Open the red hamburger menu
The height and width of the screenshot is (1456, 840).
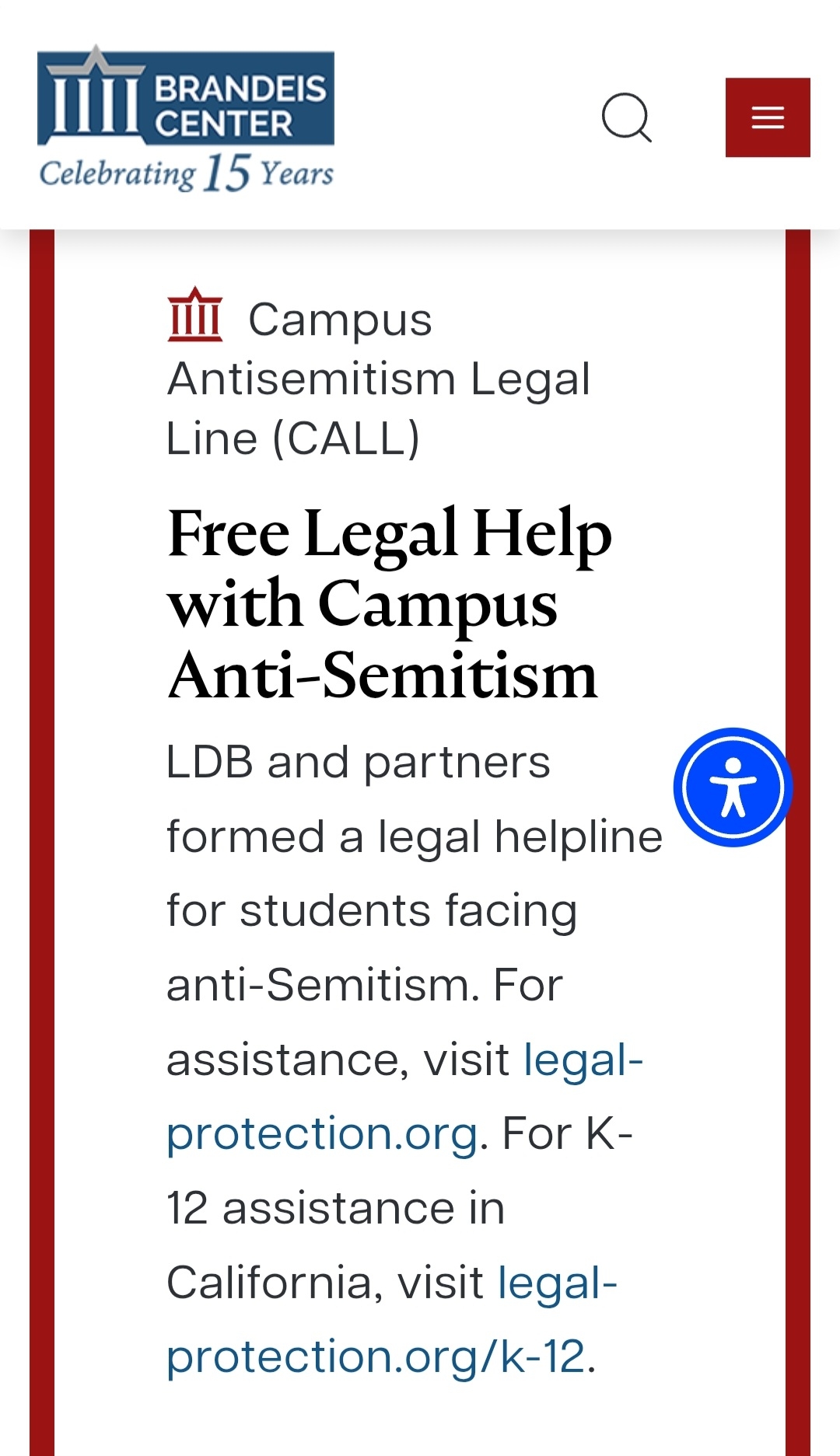[768, 117]
